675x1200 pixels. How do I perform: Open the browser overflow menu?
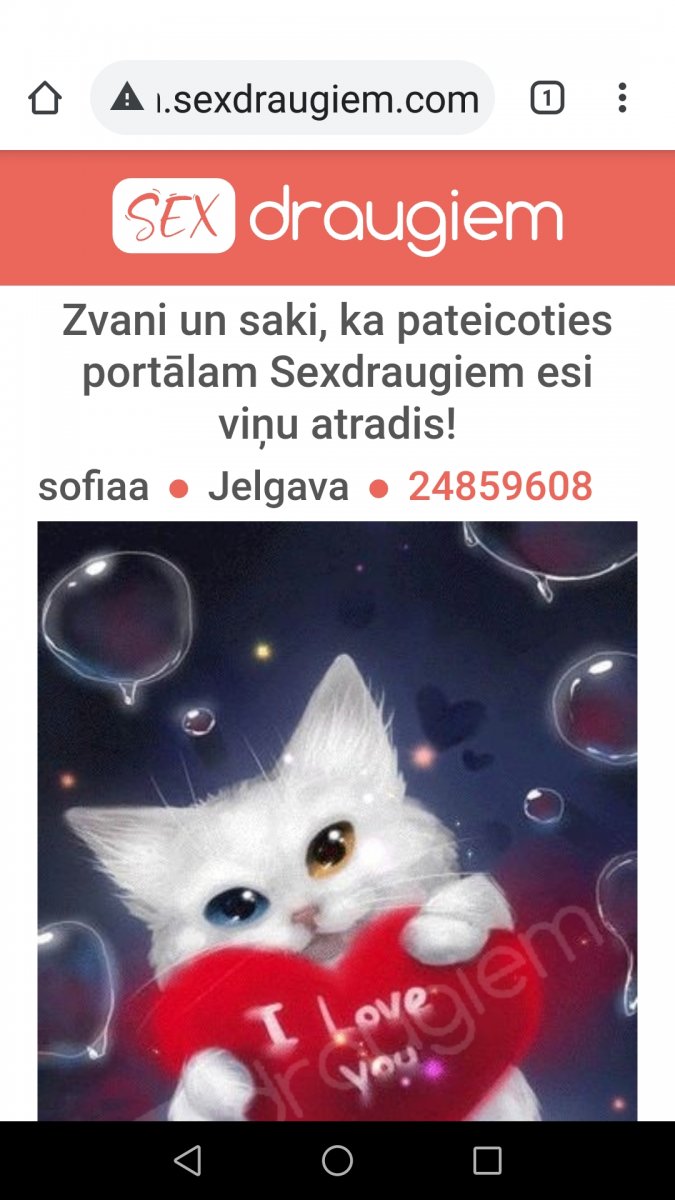point(622,98)
